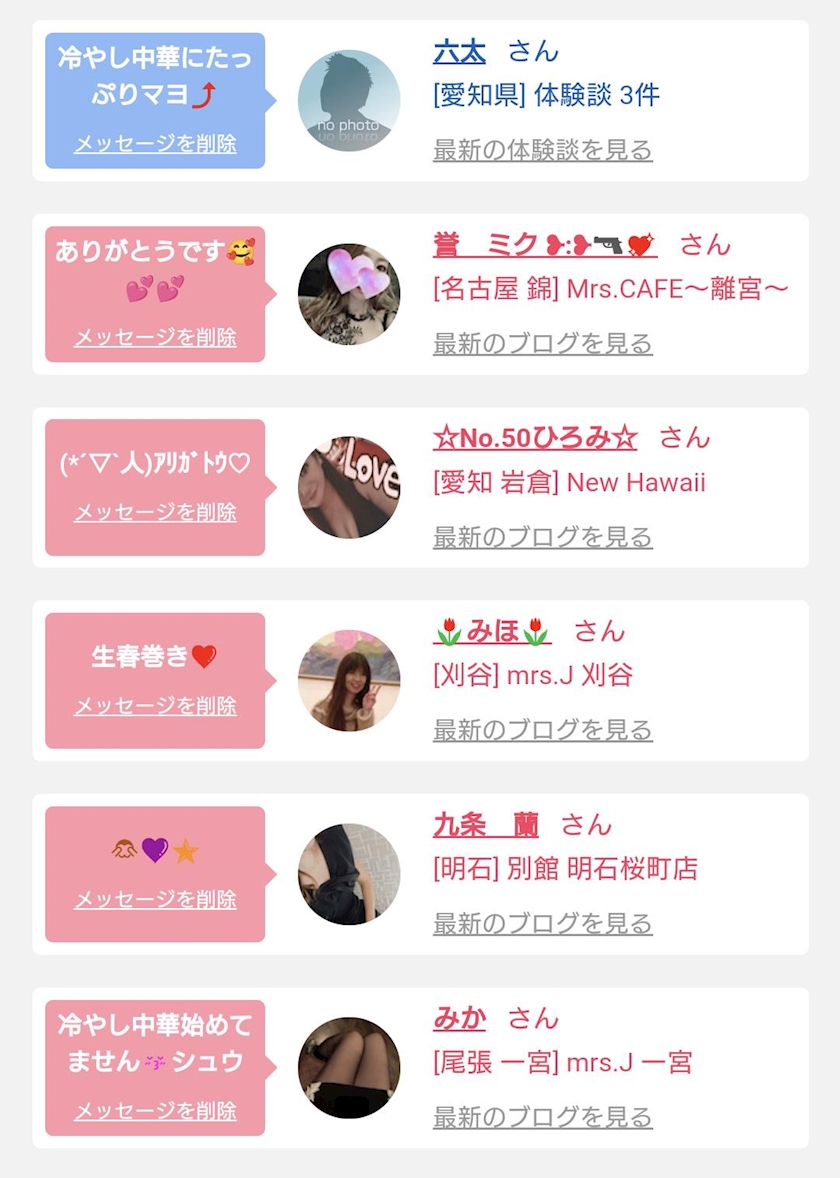Open 誉 ミク's profile link

(x=545, y=245)
